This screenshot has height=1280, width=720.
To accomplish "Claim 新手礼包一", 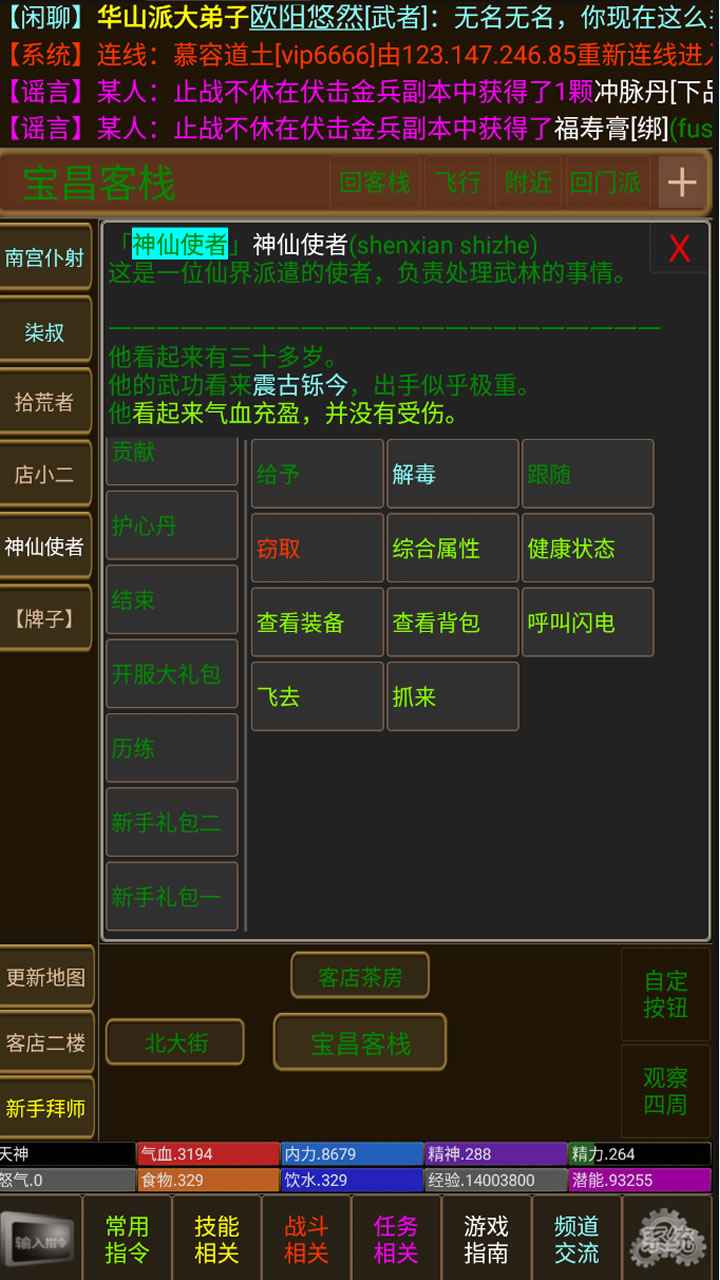I will [172, 897].
